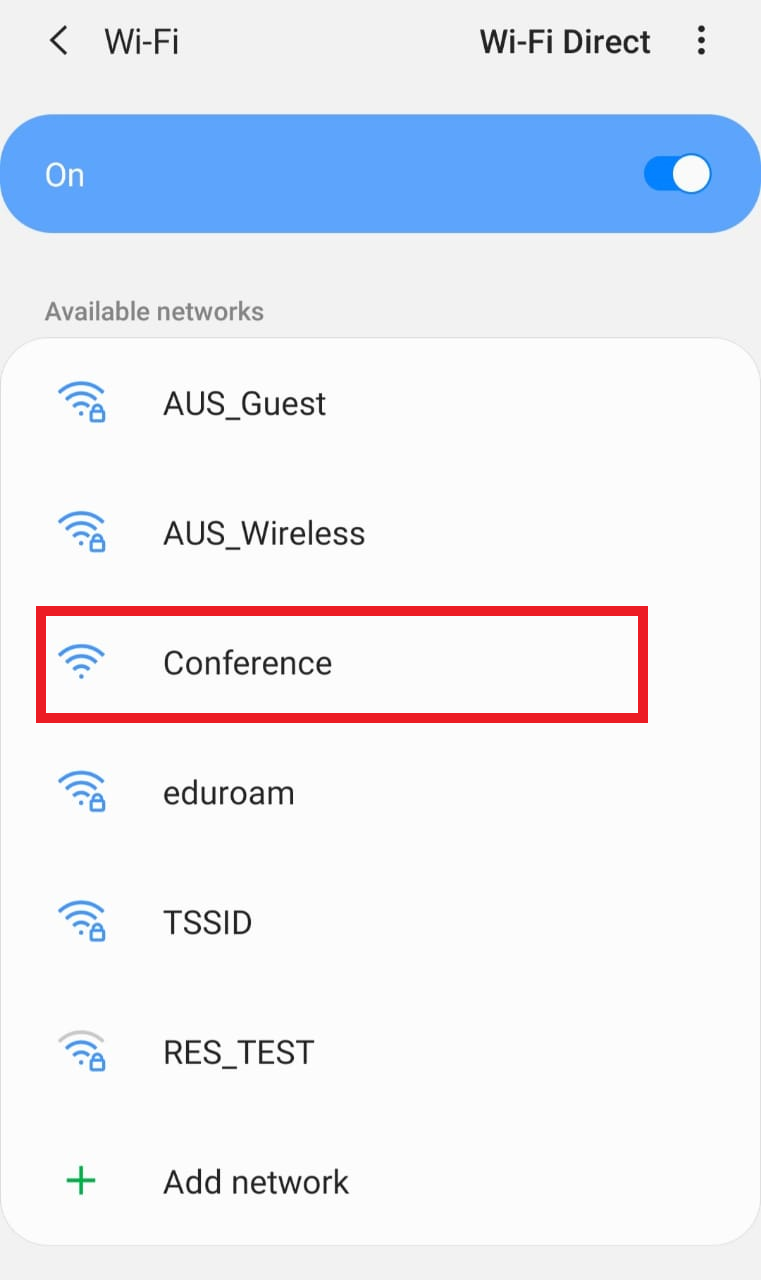Open Wi-Fi Direct
Viewport: 761px width, 1280px height.
tap(565, 42)
